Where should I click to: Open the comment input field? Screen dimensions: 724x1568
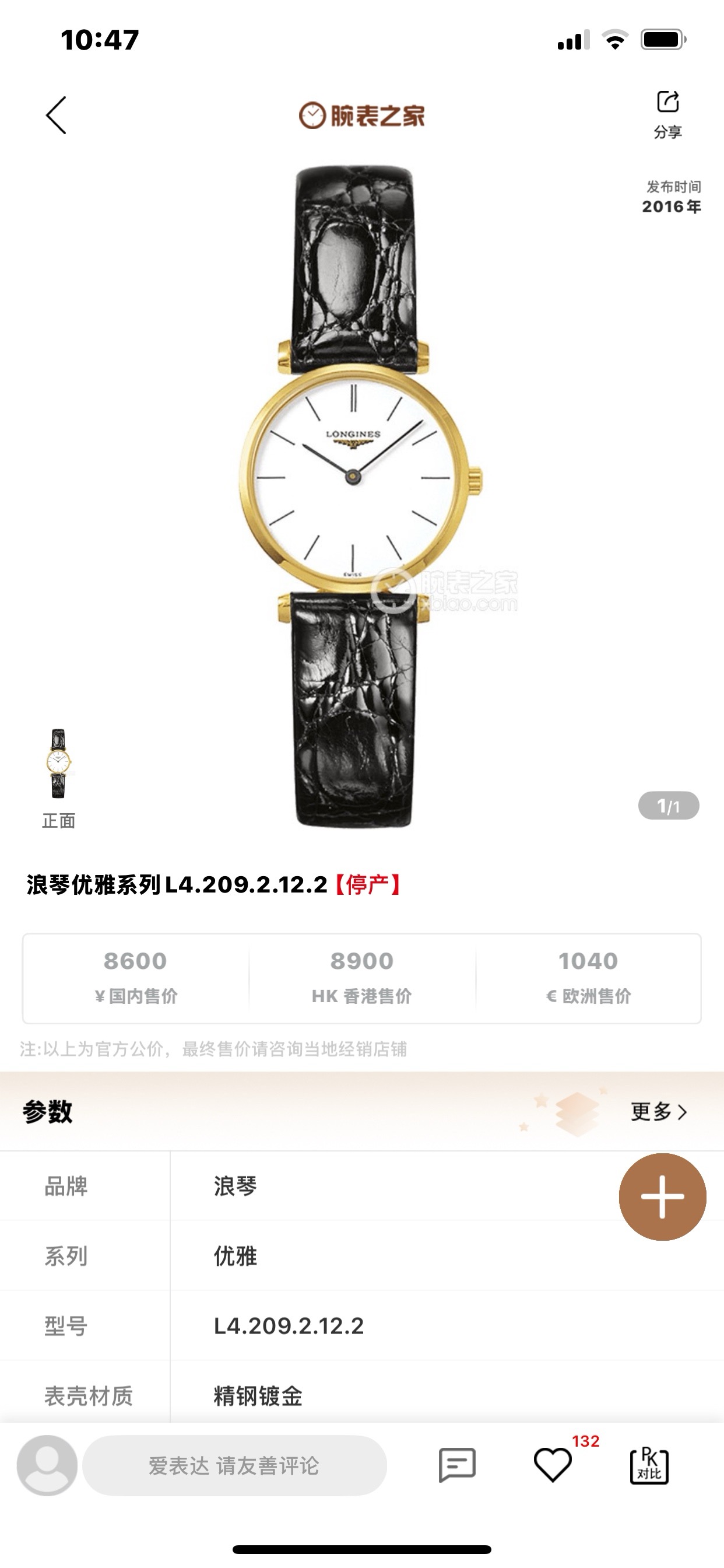(234, 1465)
